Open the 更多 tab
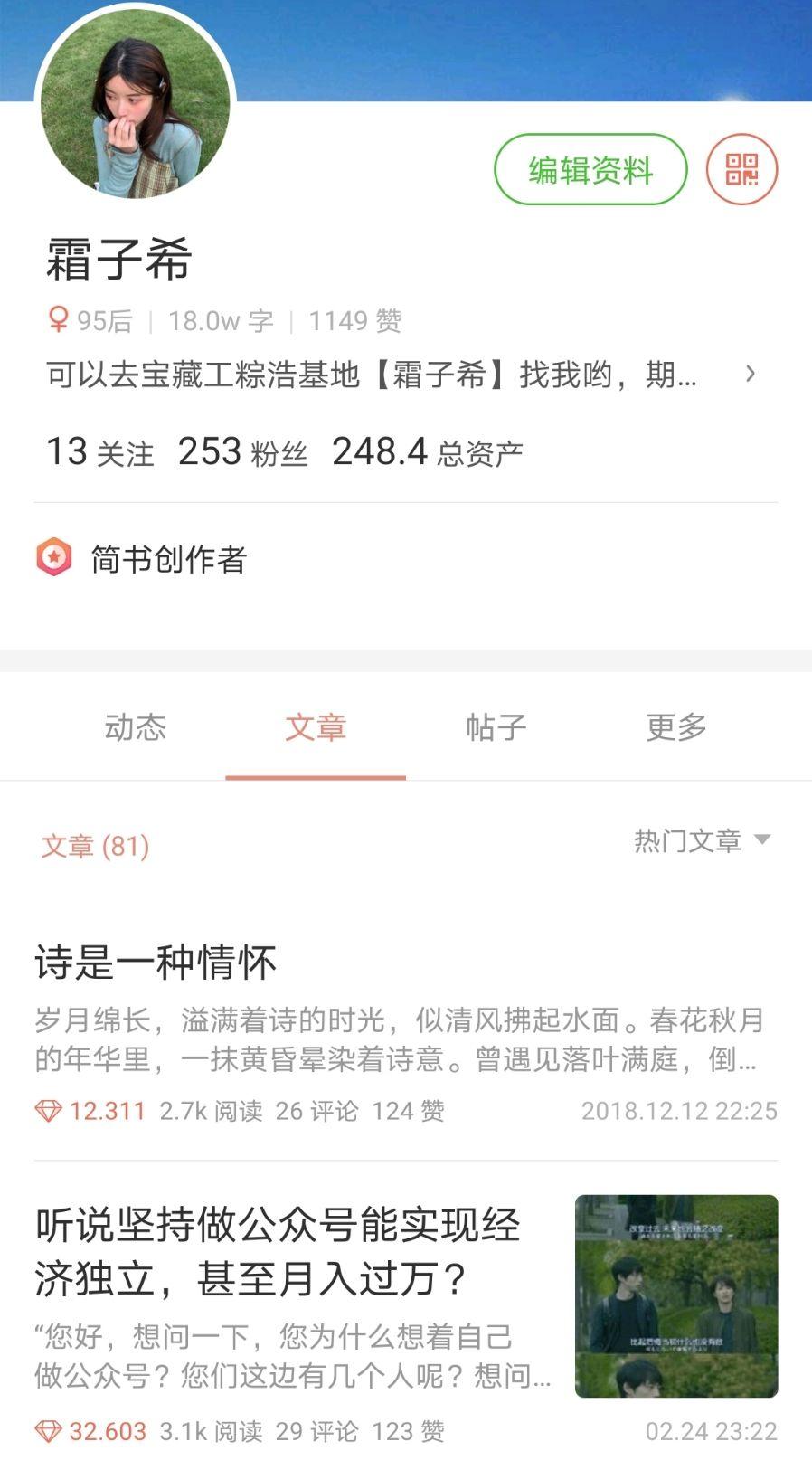The image size is (812, 1470). coord(676,727)
